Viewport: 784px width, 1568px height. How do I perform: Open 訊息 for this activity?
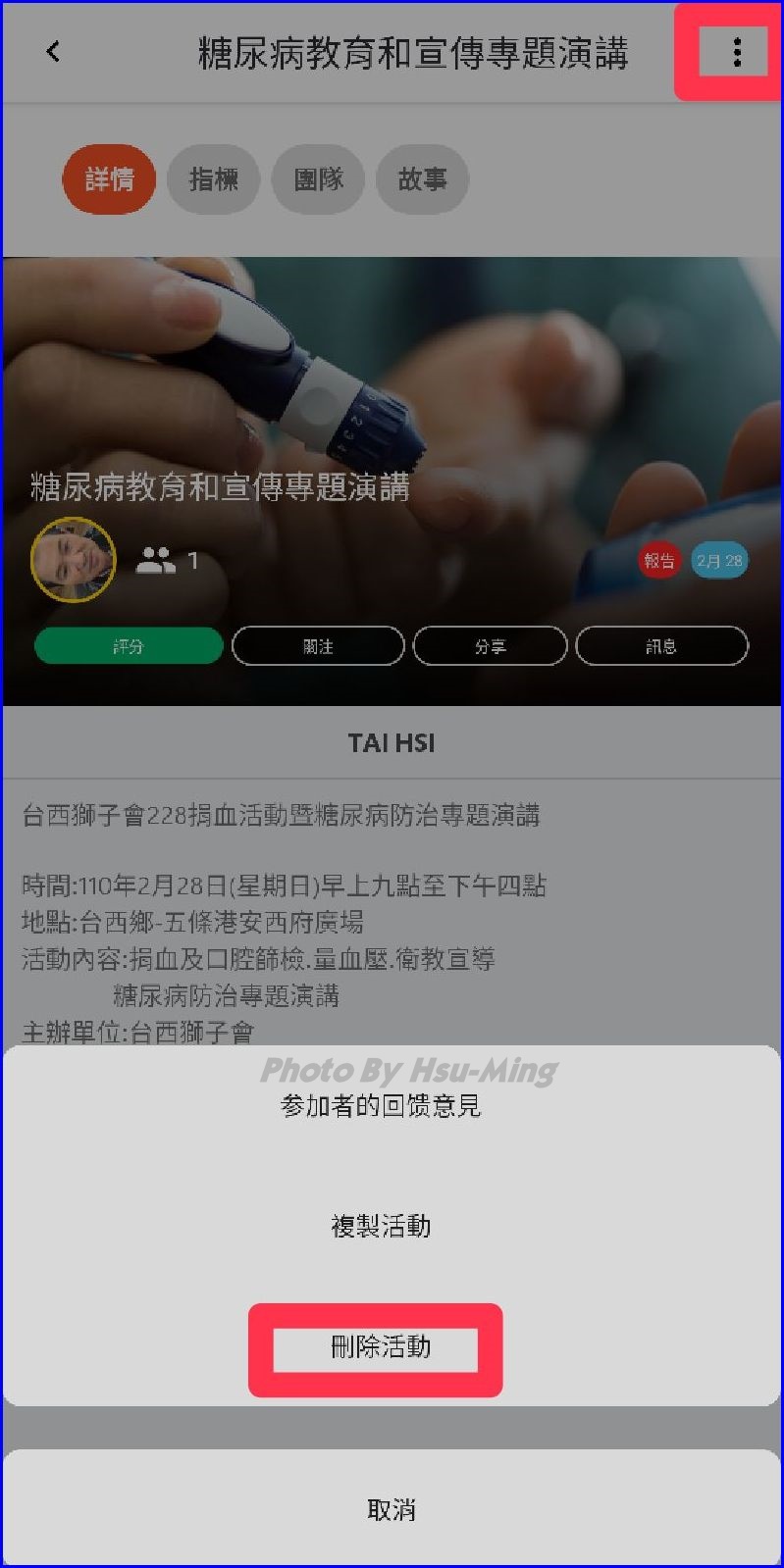[661, 646]
